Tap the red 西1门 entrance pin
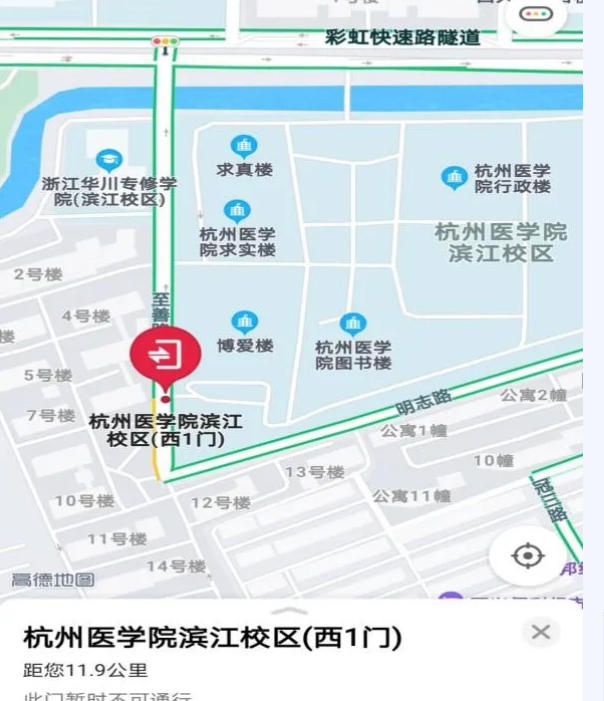 [166, 353]
